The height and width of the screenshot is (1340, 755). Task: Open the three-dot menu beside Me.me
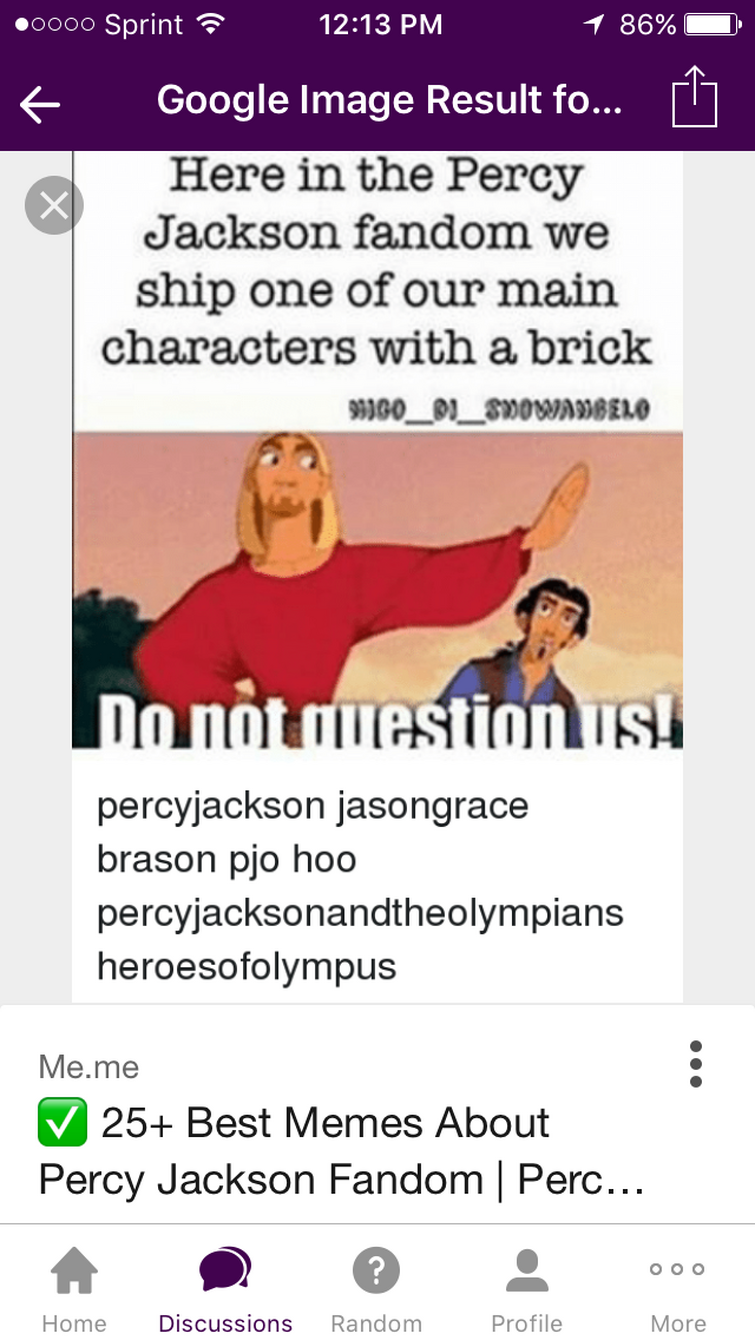(696, 1064)
